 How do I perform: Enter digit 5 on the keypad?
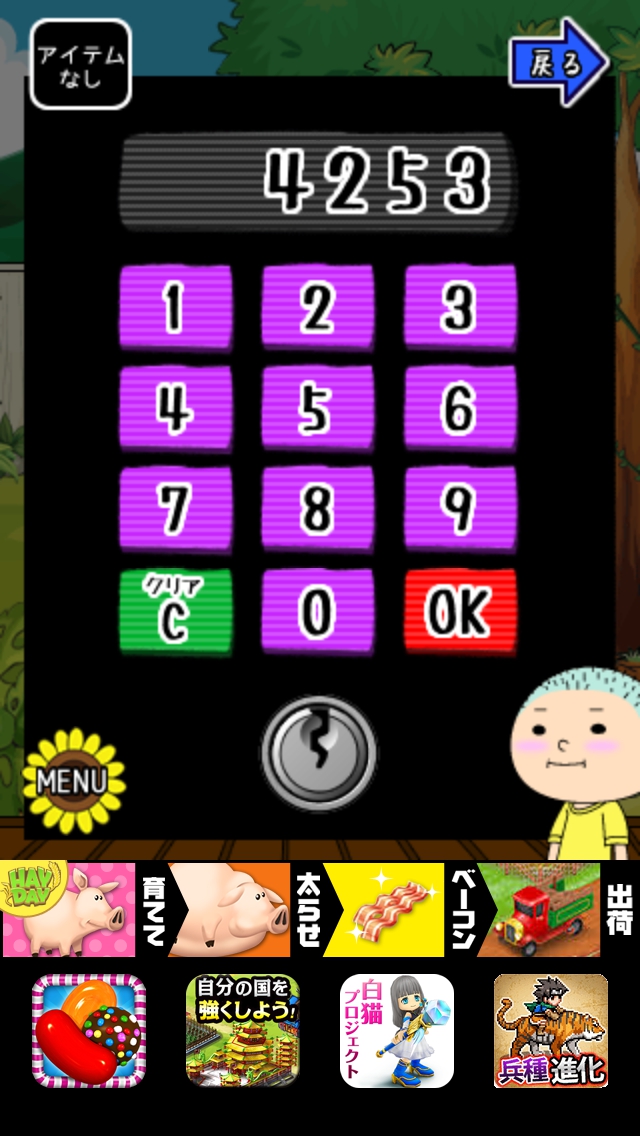point(317,409)
